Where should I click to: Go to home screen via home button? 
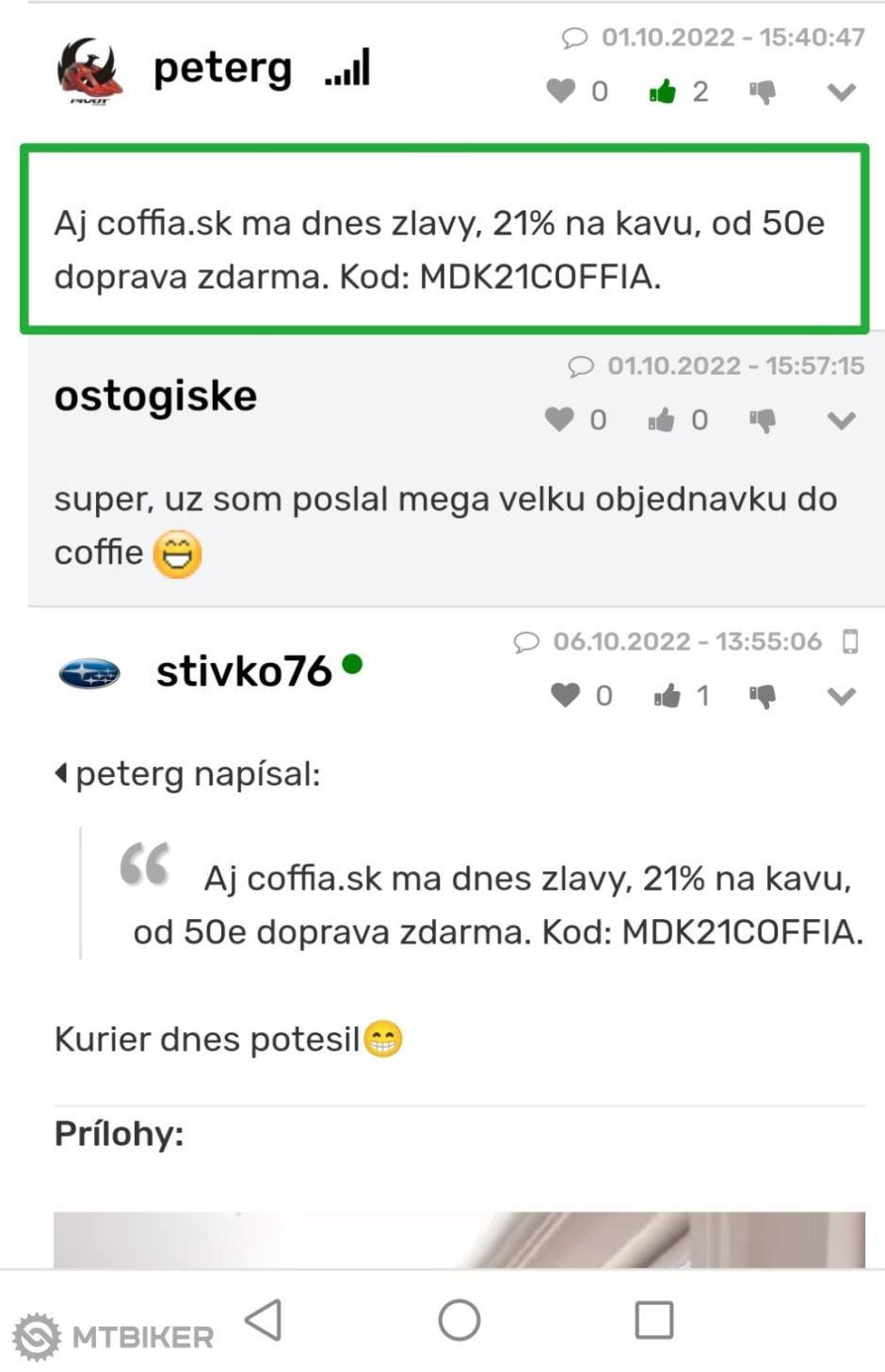[459, 1319]
